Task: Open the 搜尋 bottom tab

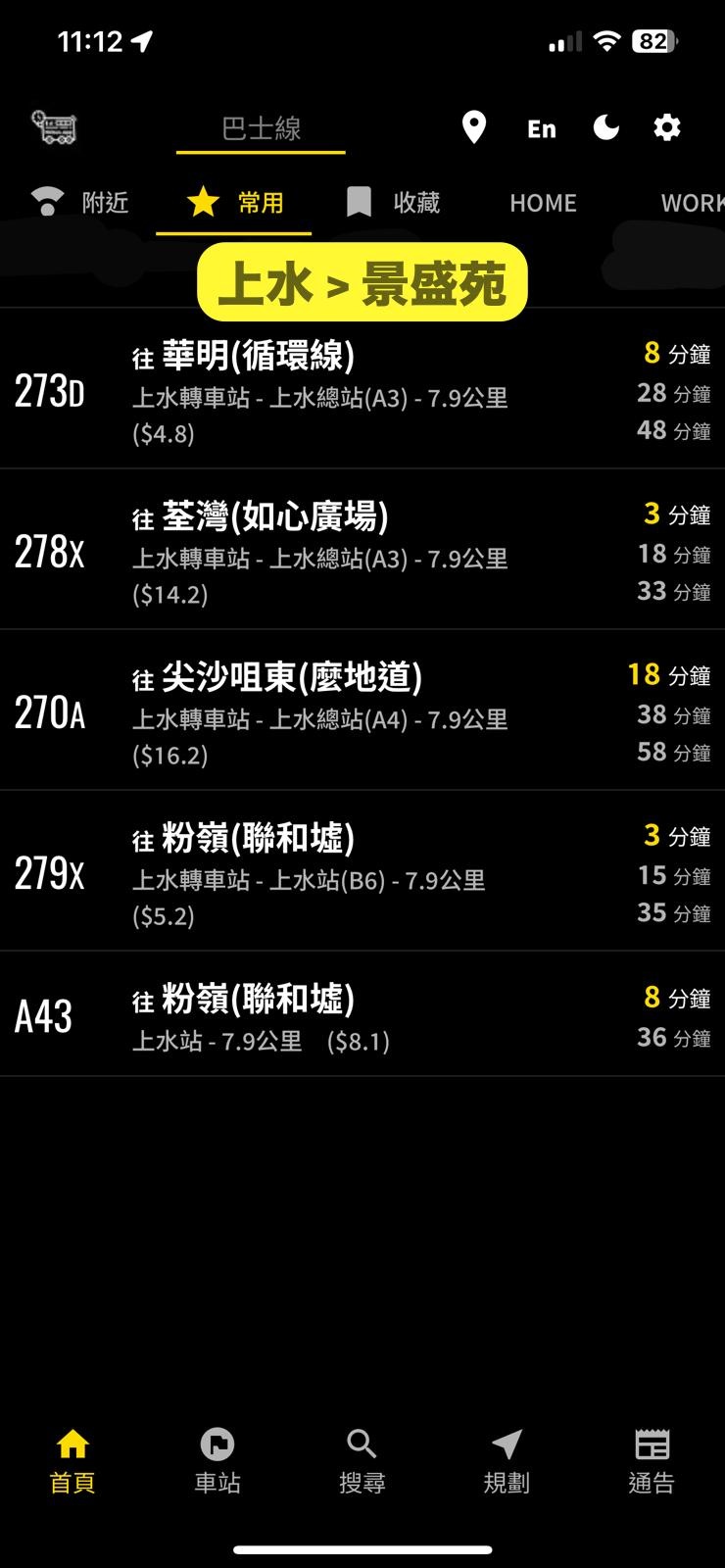Action: point(362,1460)
